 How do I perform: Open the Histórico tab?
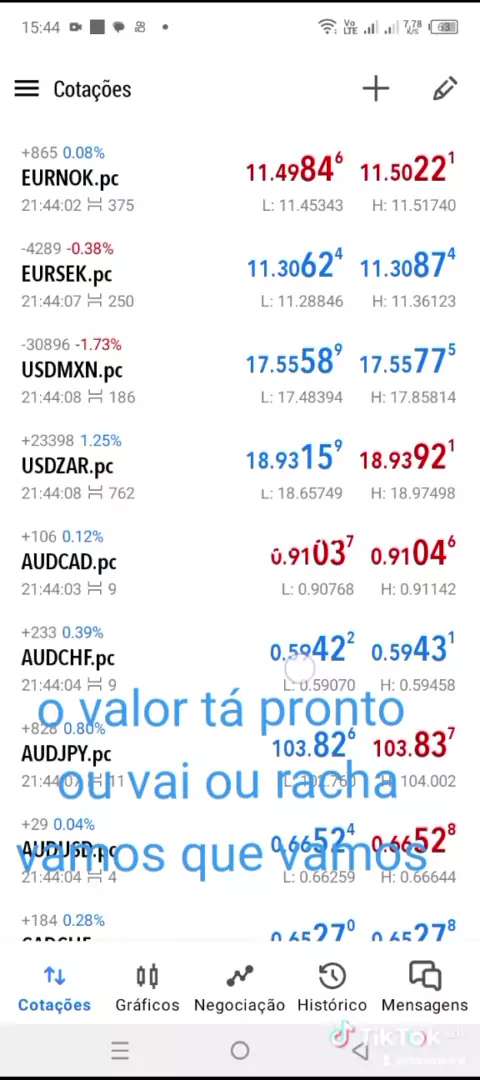pos(332,988)
